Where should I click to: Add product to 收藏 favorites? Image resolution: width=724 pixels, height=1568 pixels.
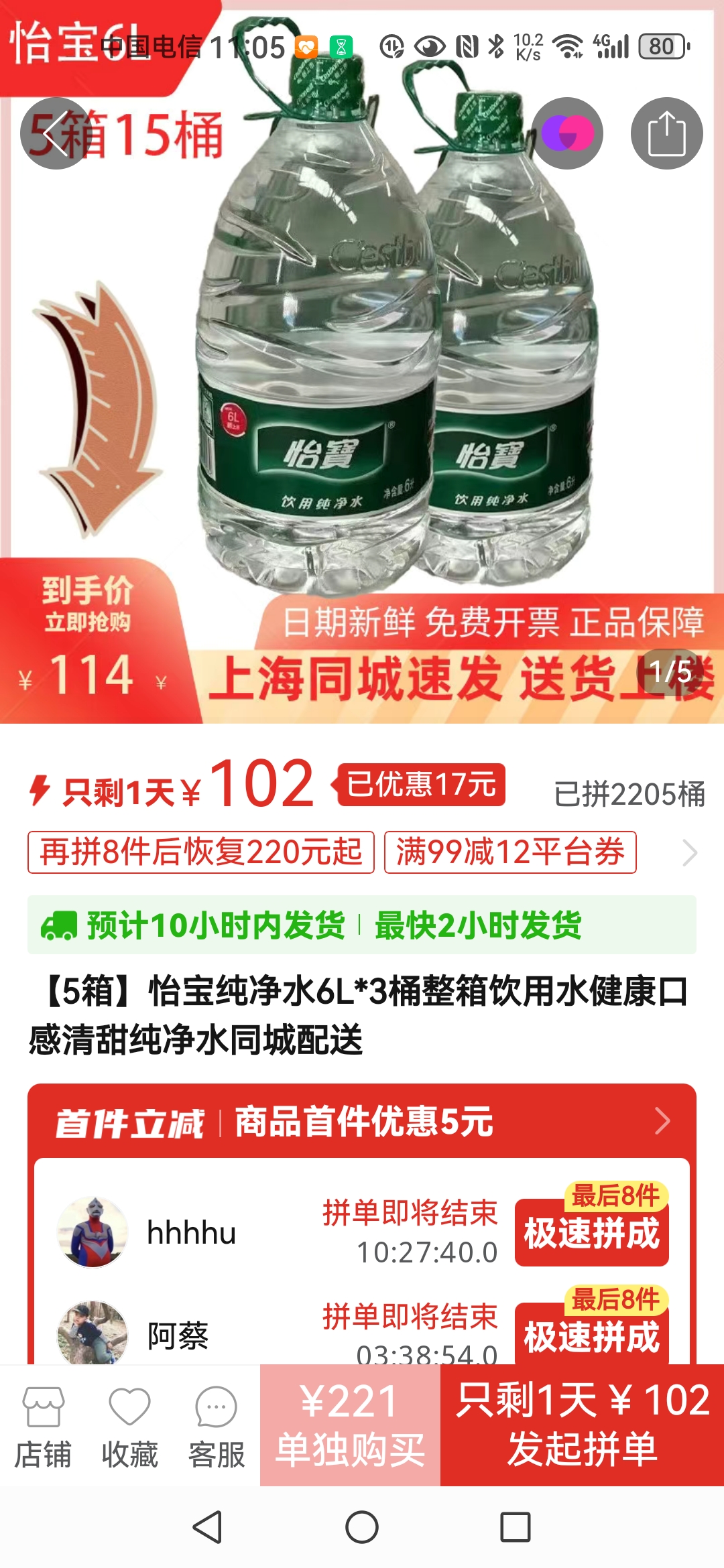pyautogui.click(x=129, y=1427)
